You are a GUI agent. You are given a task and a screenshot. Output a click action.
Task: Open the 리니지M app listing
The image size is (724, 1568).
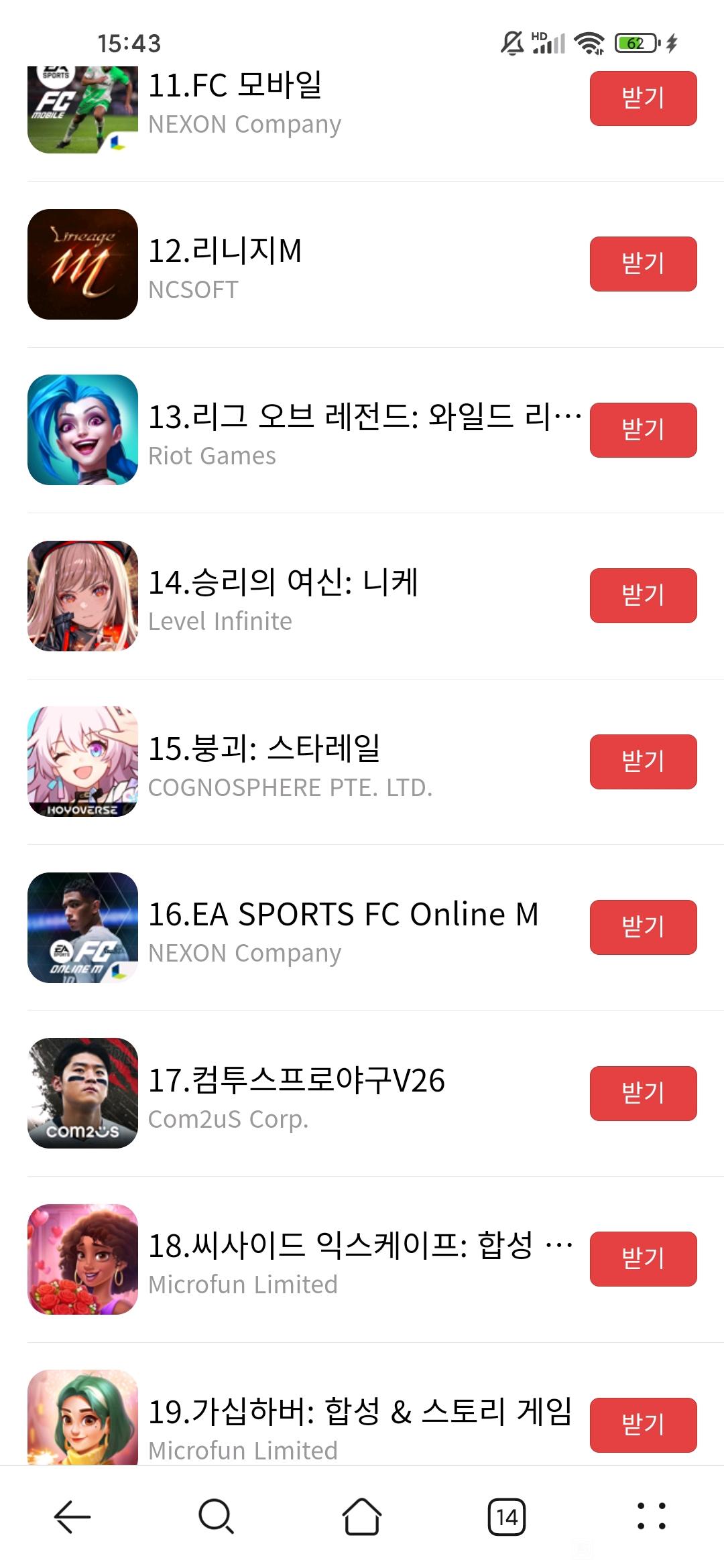pyautogui.click(x=225, y=252)
